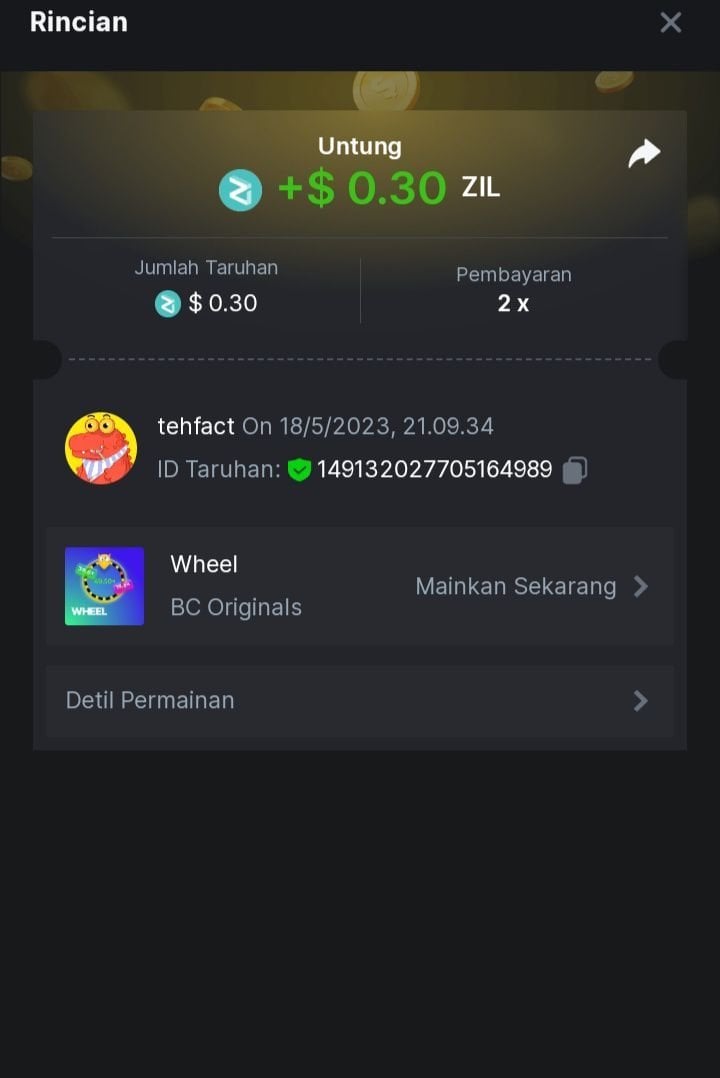Open the Wheel game via Mainkan Sekarang

[x=531, y=586]
